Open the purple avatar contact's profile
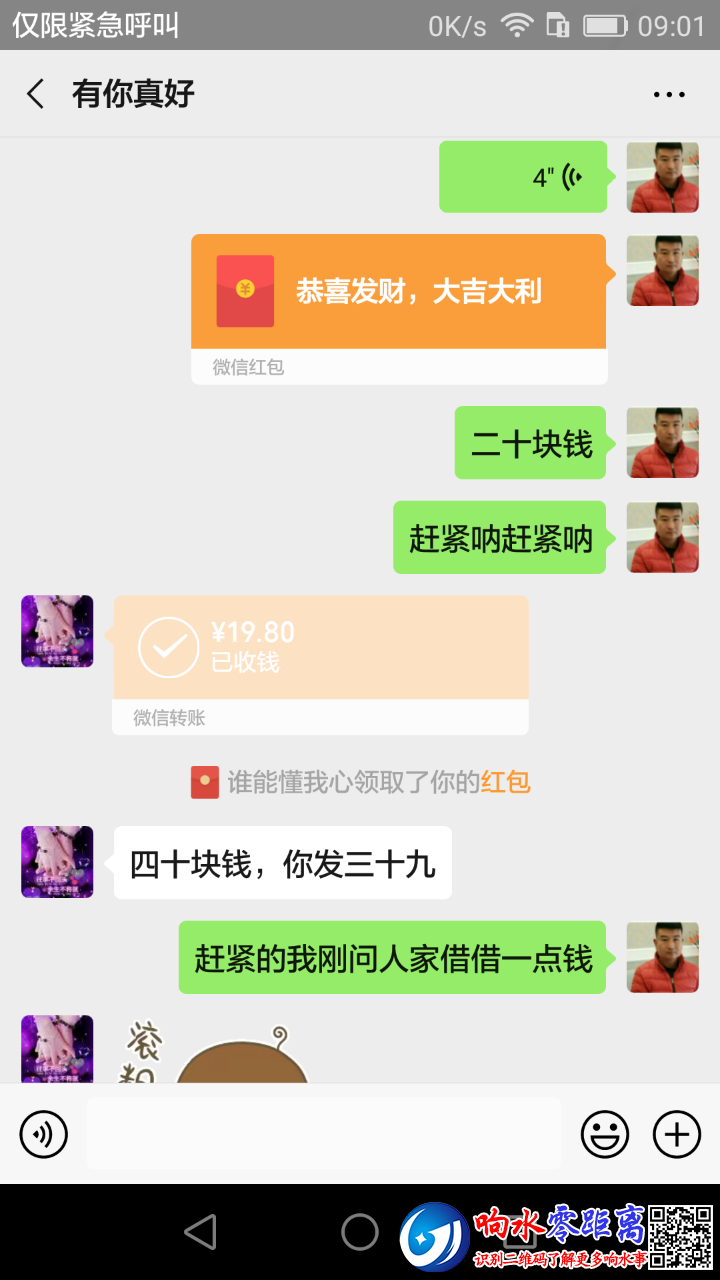Image resolution: width=720 pixels, height=1280 pixels. 57,631
